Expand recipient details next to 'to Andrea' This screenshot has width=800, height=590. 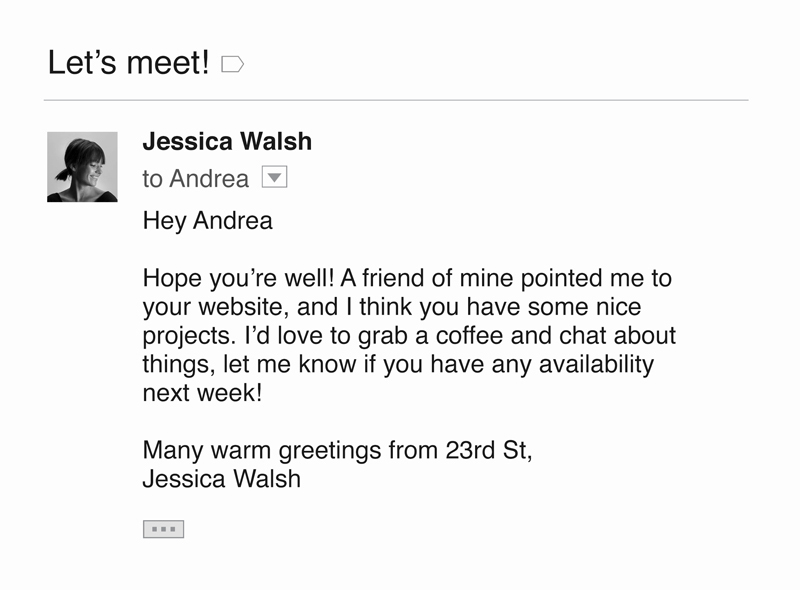click(274, 178)
